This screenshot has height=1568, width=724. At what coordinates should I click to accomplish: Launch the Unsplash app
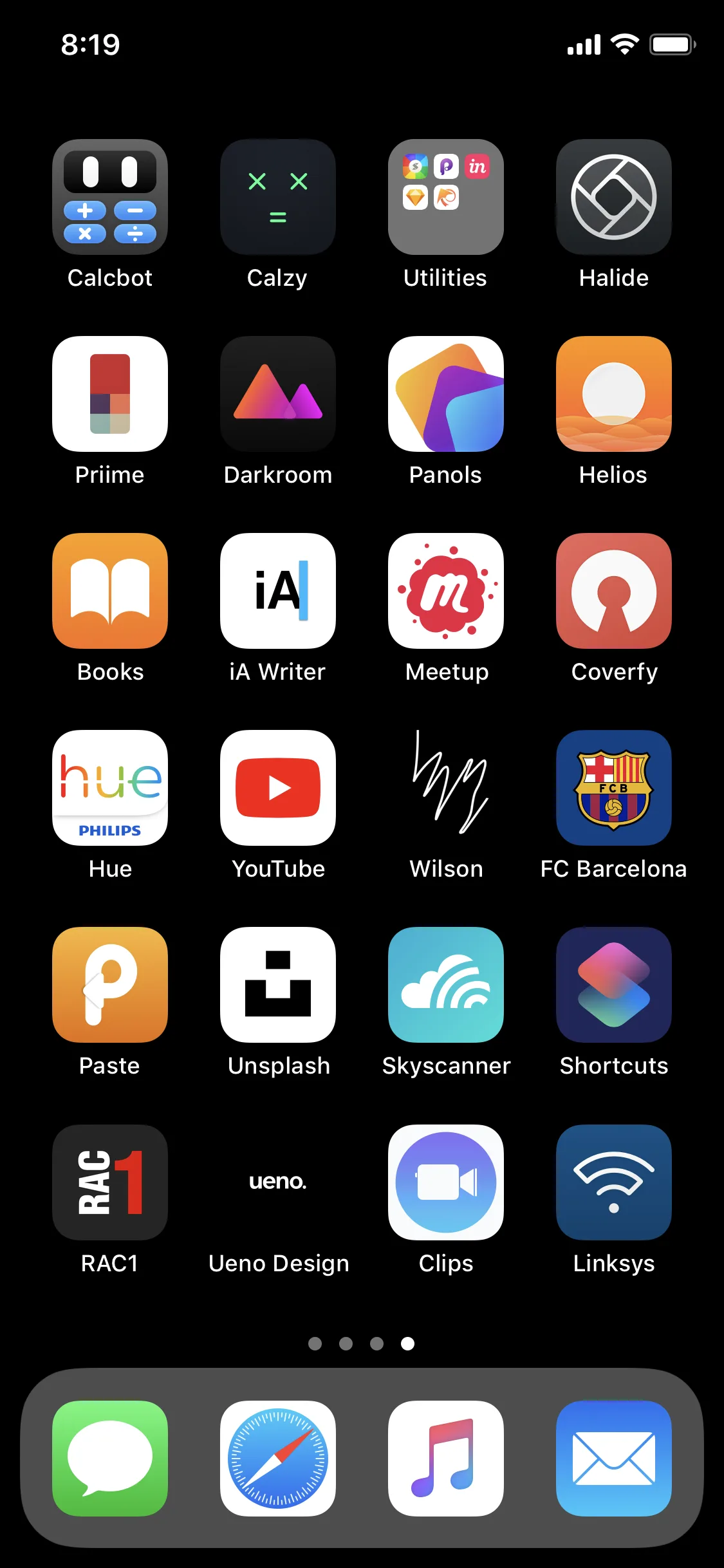(x=278, y=985)
